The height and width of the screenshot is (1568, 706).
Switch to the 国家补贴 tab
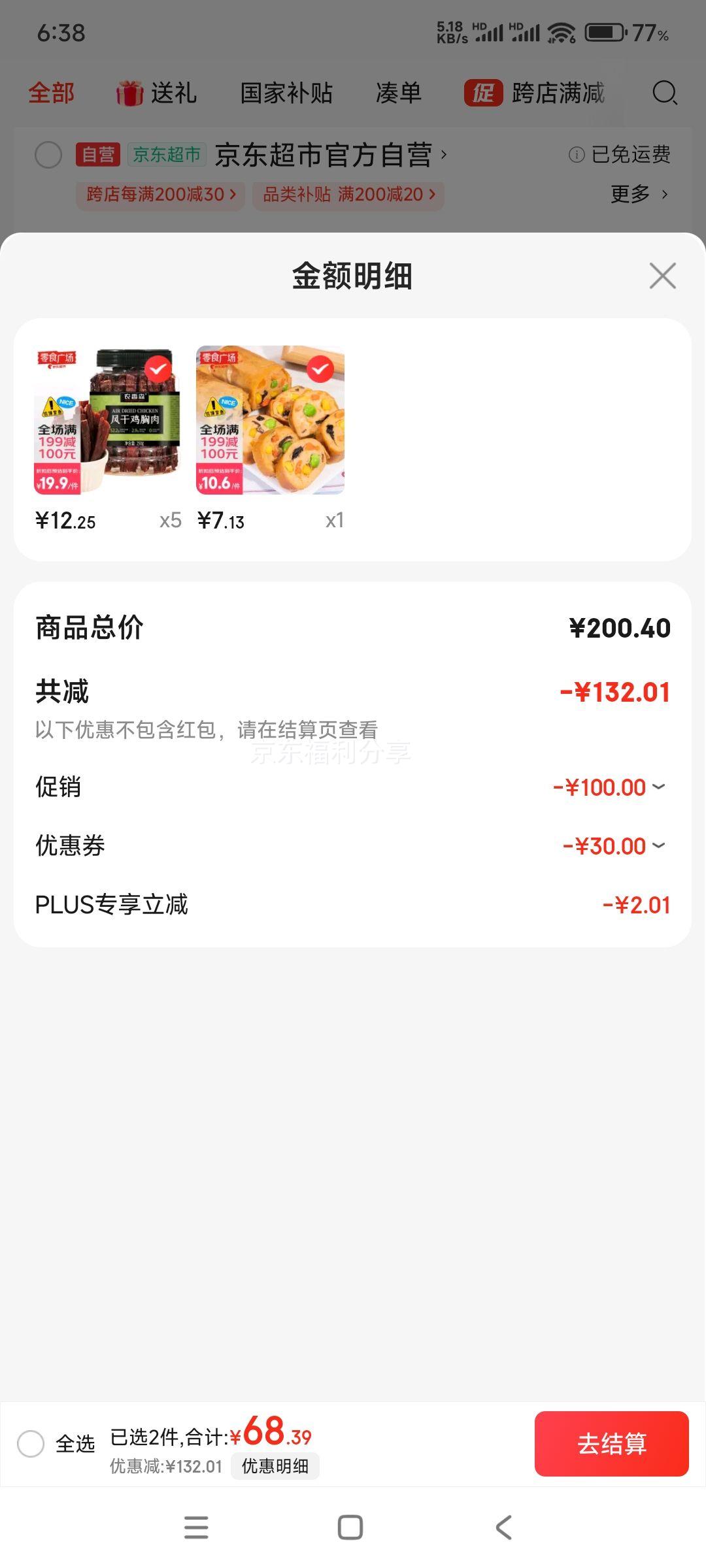286,93
